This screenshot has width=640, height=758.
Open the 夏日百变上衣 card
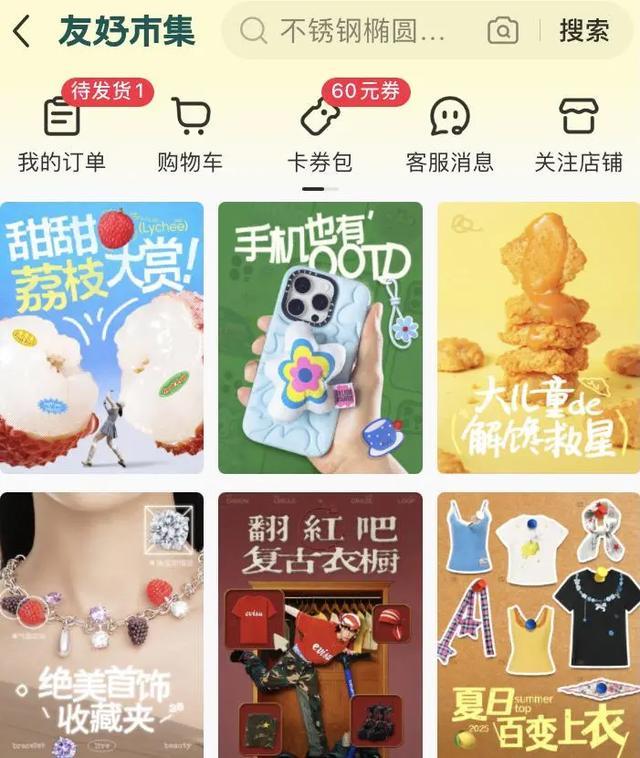point(538,625)
